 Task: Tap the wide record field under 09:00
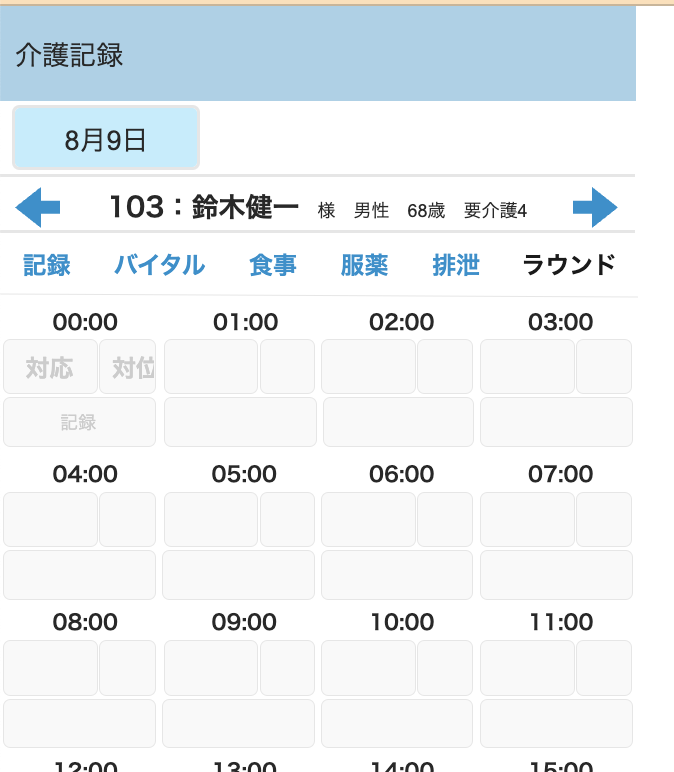[x=239, y=723]
